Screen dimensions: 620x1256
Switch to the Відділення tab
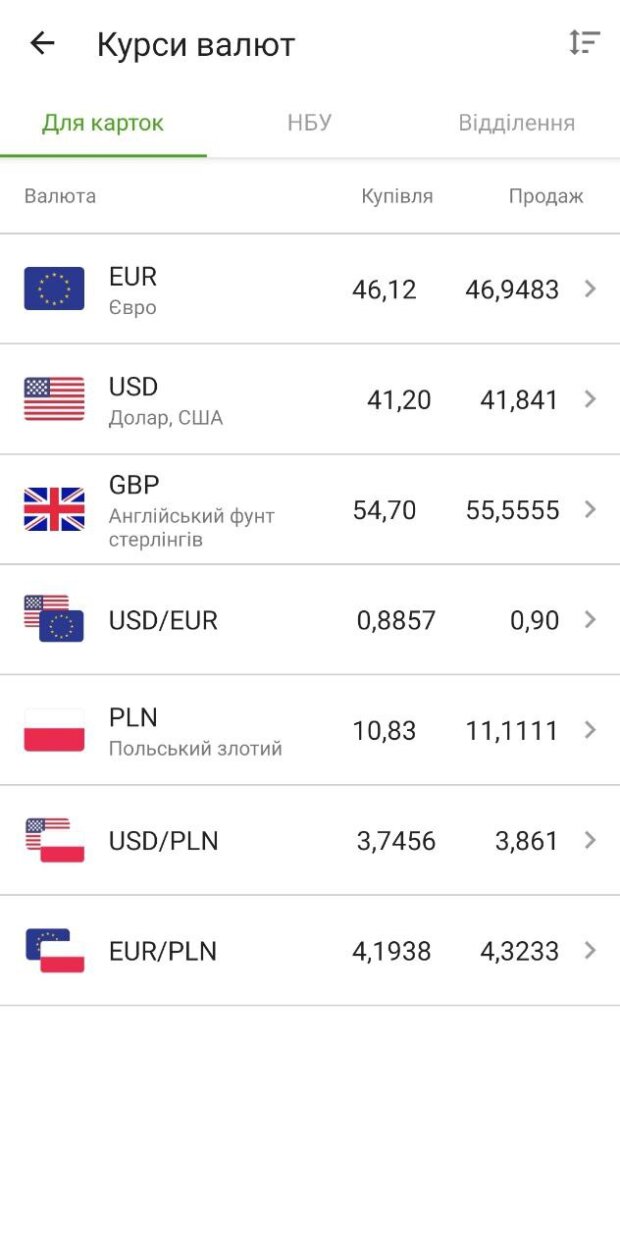point(516,124)
